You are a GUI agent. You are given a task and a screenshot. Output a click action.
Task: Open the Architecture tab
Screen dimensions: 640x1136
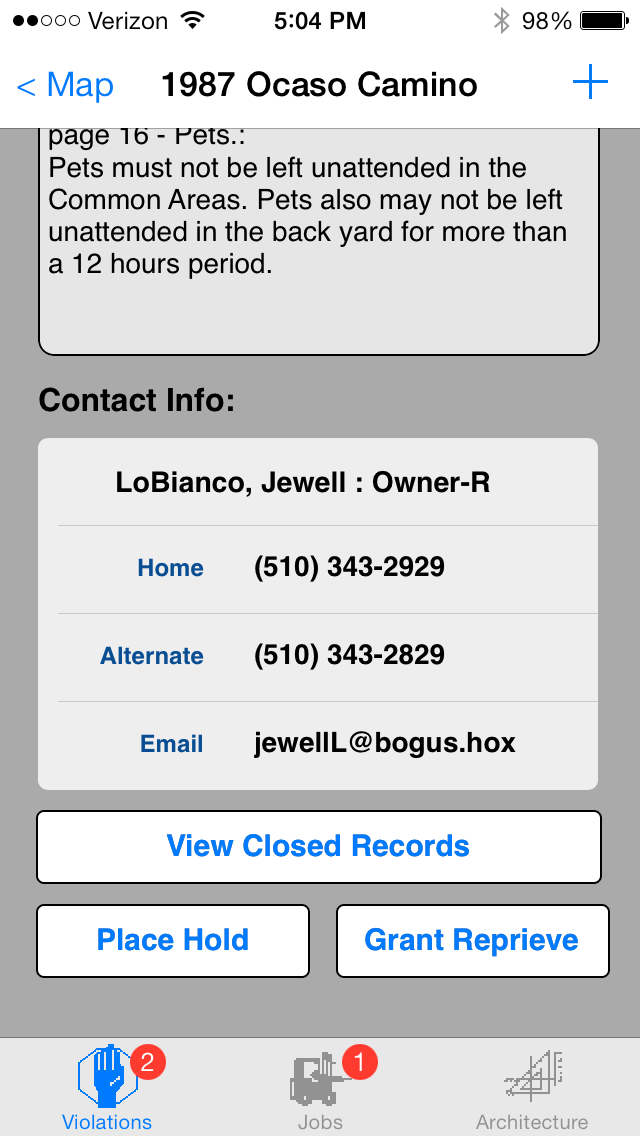532,1088
